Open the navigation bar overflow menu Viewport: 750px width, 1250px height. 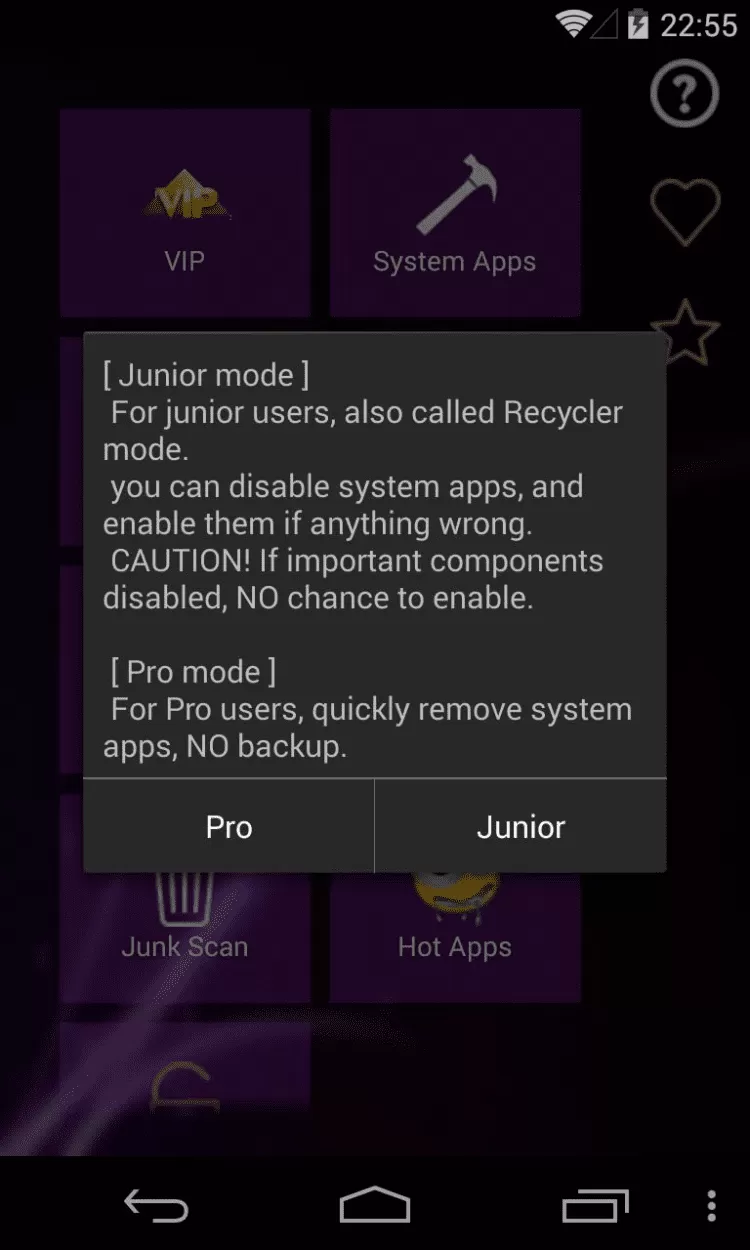tap(711, 1205)
